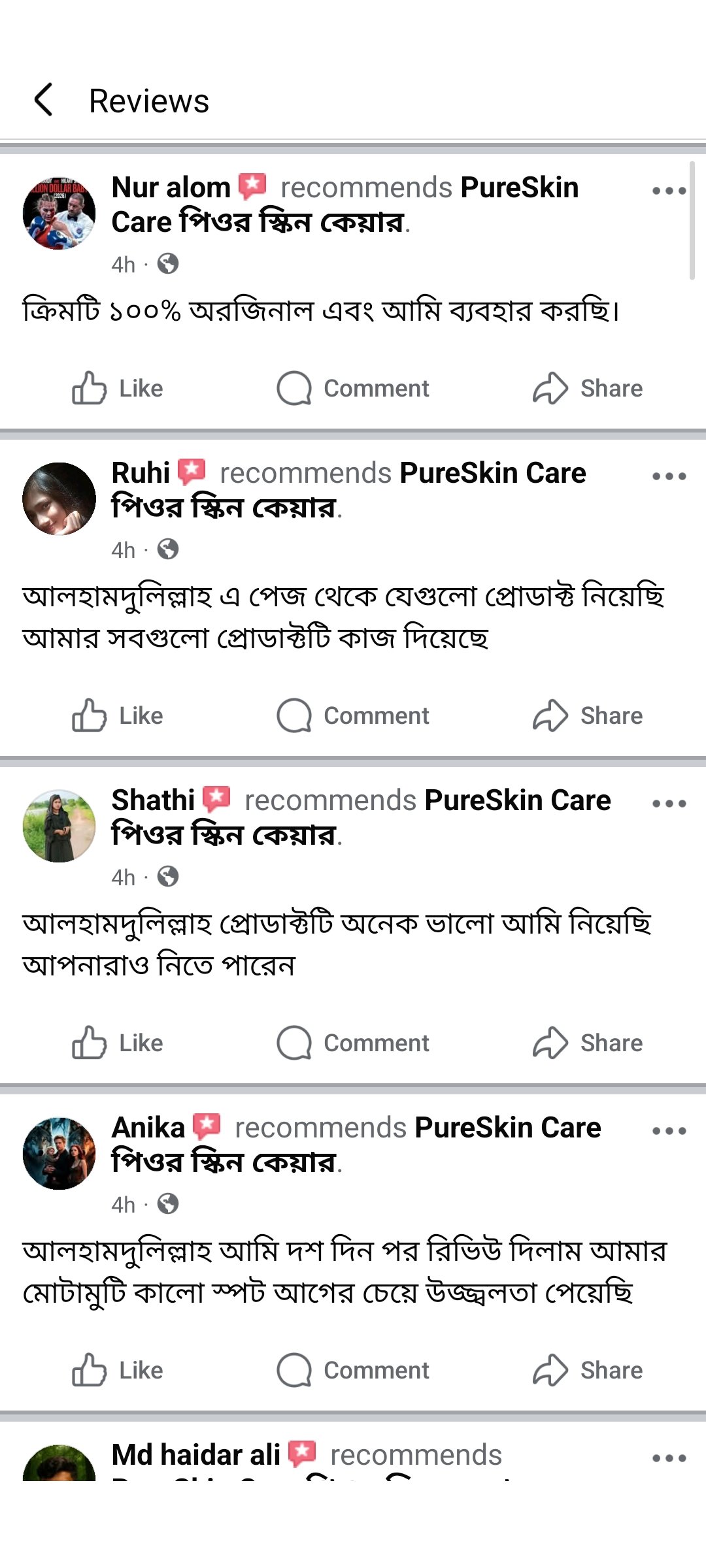This screenshot has width=706, height=1568.
Task: Click the Comment bubble icon on Anika's review
Action: (x=298, y=1370)
